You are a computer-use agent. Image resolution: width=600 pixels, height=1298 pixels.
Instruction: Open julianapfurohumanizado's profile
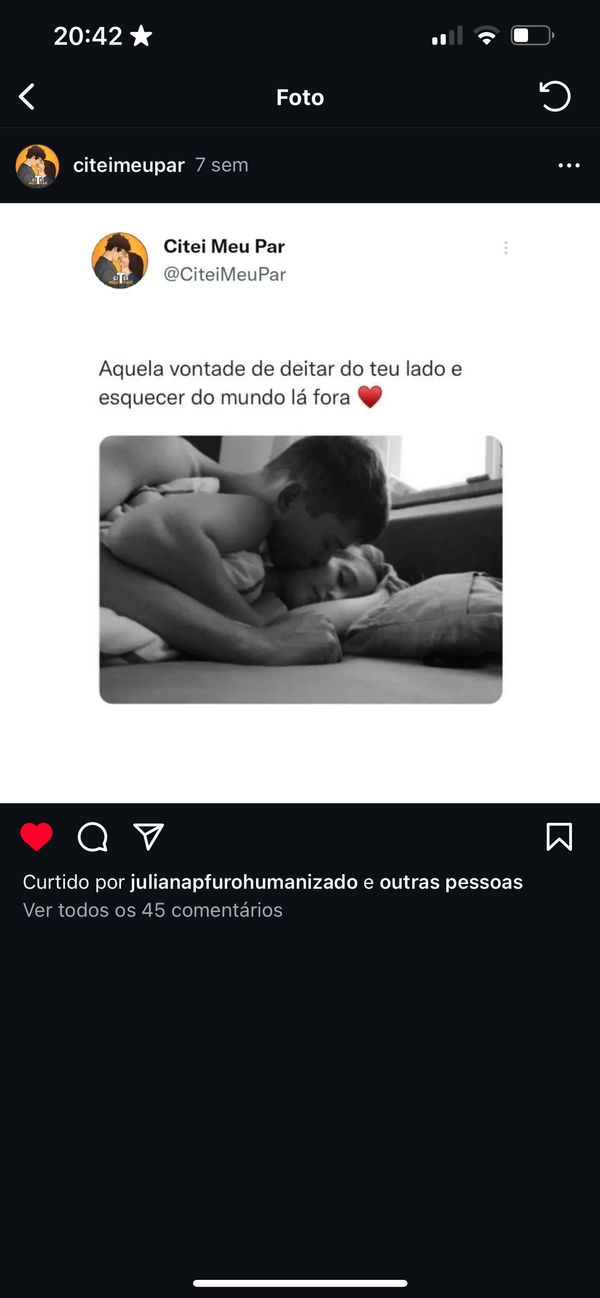click(244, 883)
